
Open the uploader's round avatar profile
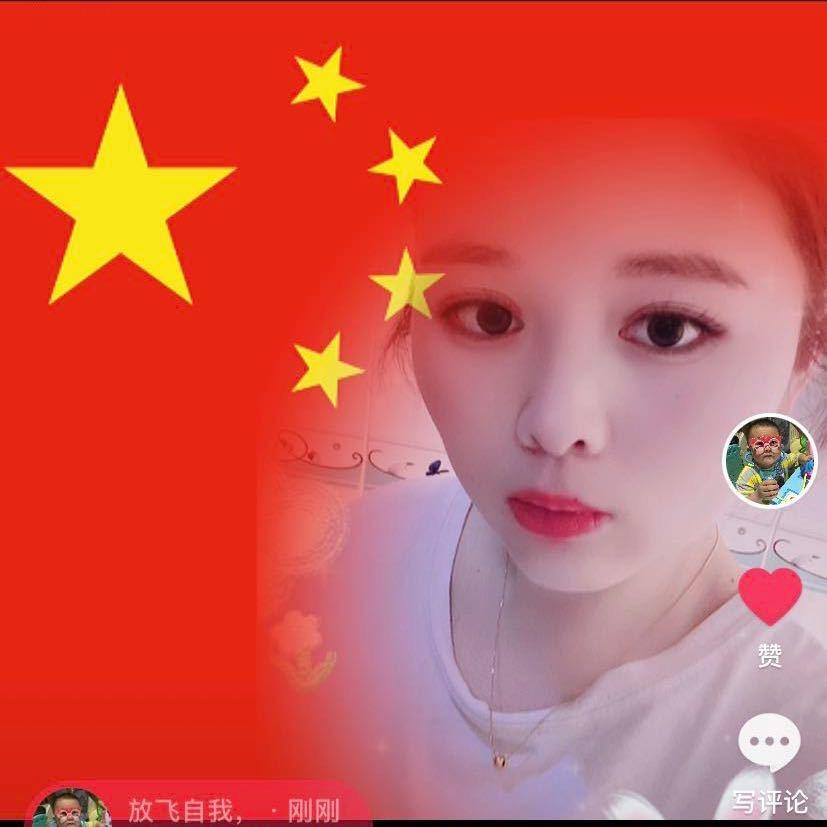pyautogui.click(x=769, y=461)
